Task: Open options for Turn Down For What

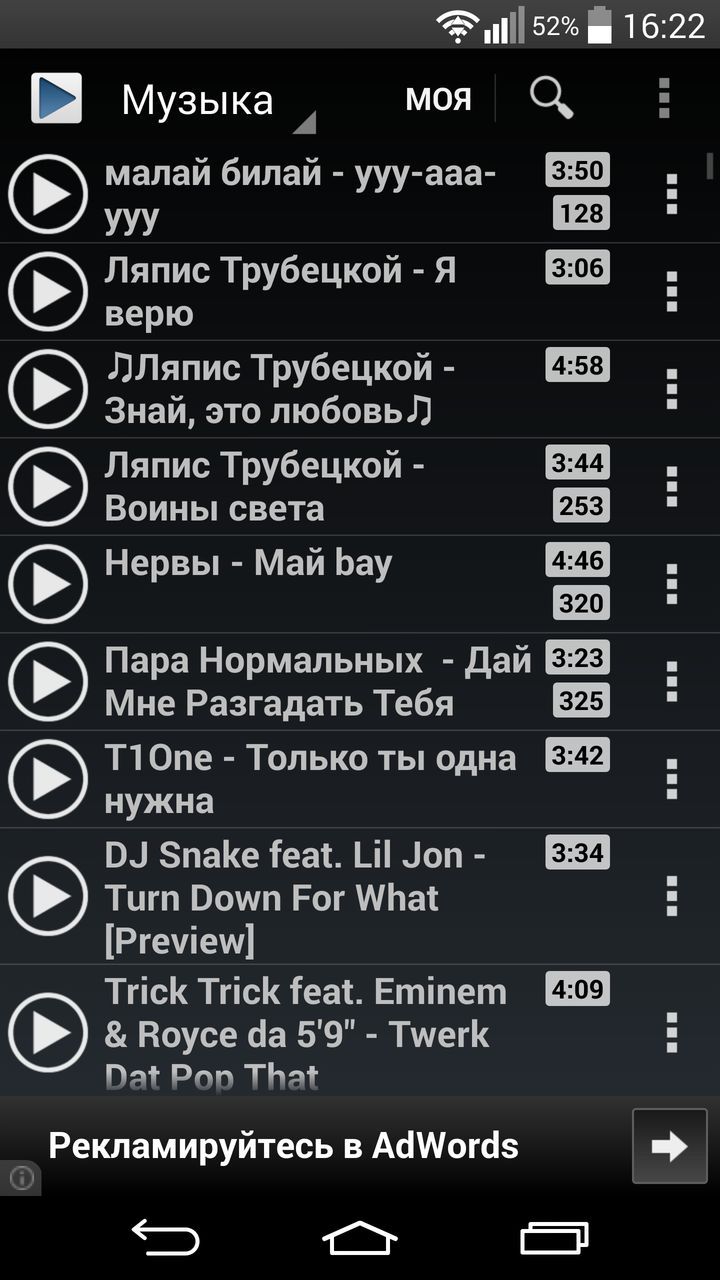Action: (x=672, y=896)
